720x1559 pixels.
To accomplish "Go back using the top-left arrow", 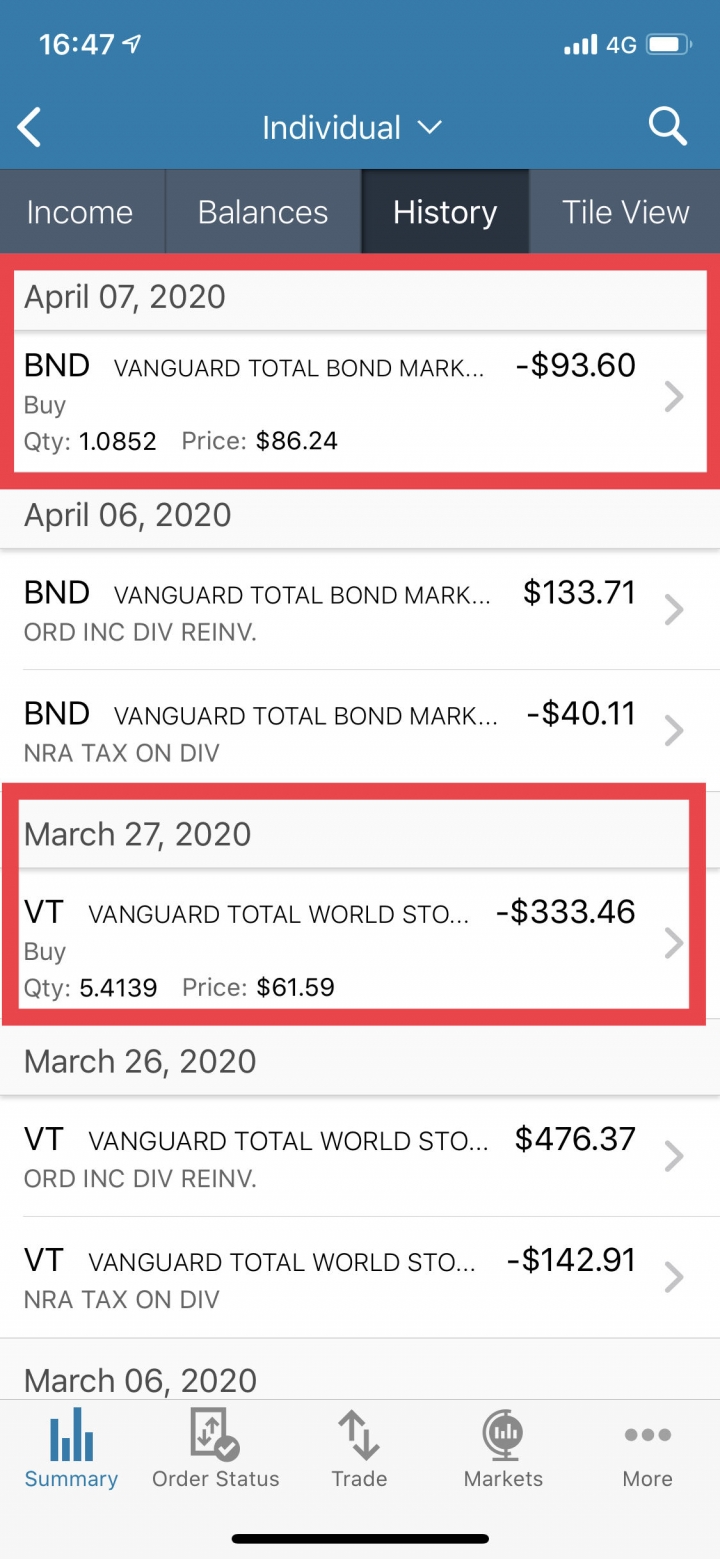I will [30, 128].
